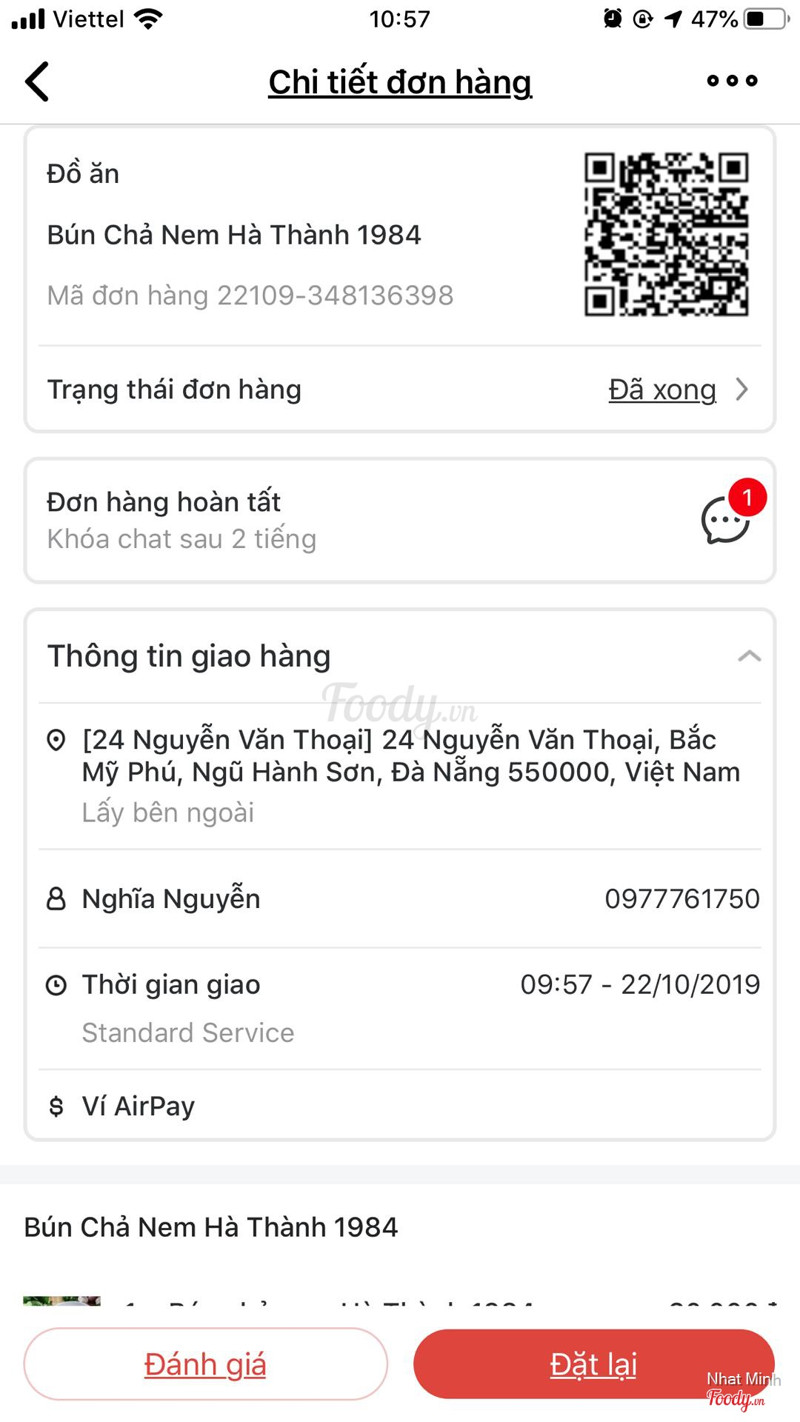Tap Đánh giá to rate the order
This screenshot has height=1422, width=800.
[x=205, y=1364]
